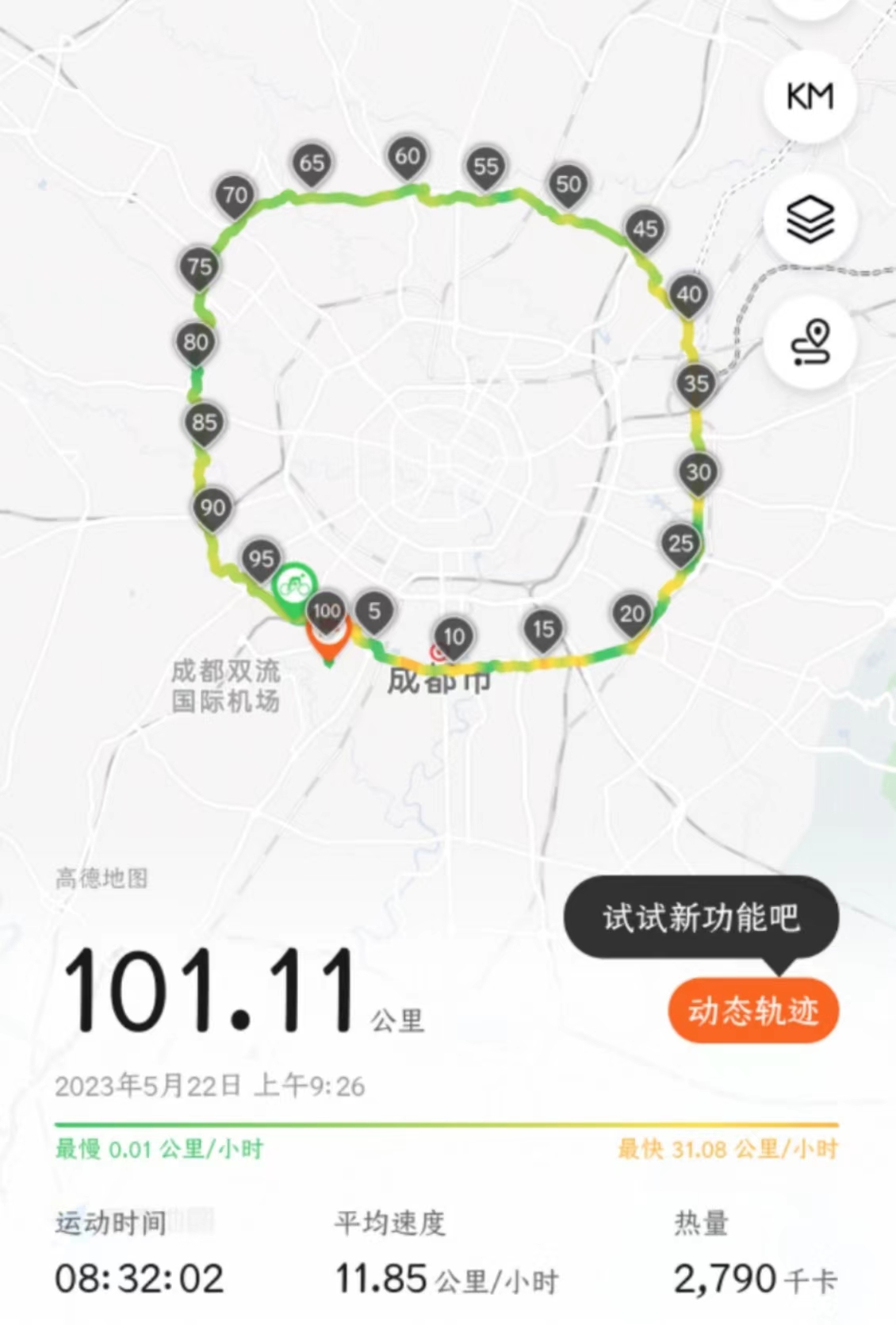
Task: Open the map layers options
Action: 810,220
